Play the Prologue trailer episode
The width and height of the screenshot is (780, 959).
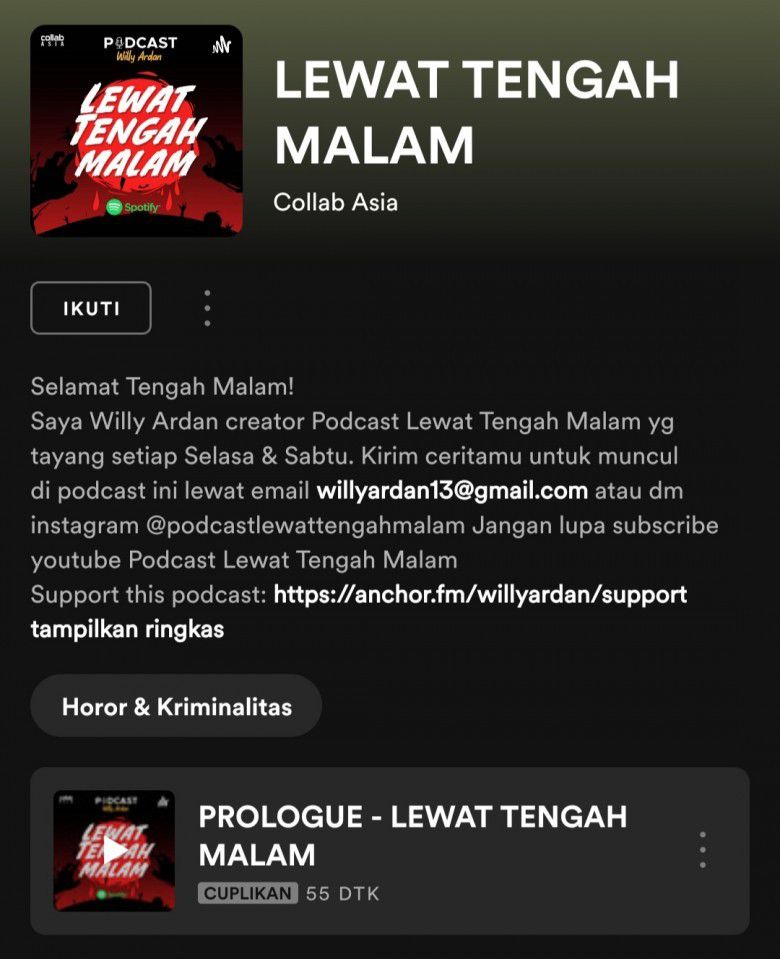coord(114,850)
